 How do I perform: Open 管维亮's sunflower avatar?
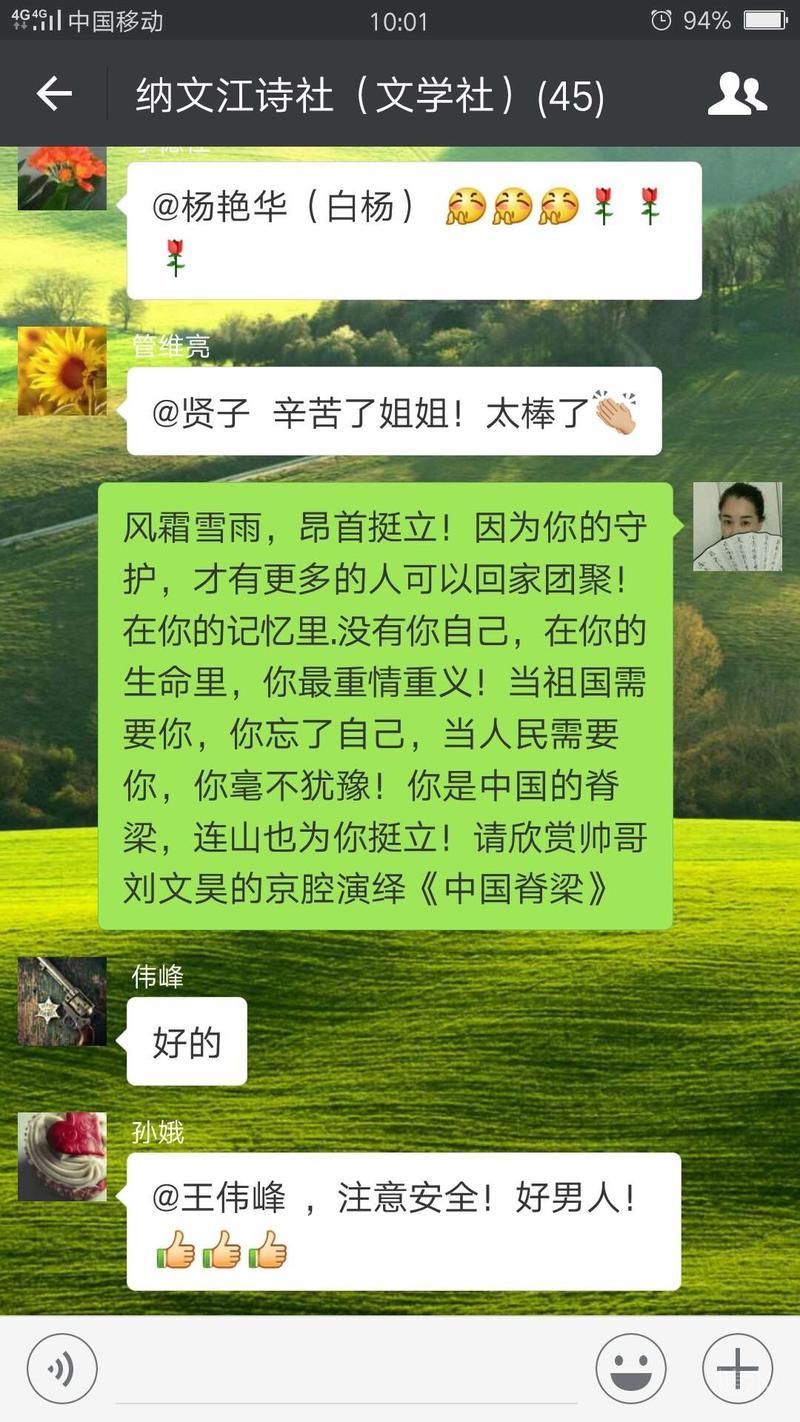click(62, 371)
